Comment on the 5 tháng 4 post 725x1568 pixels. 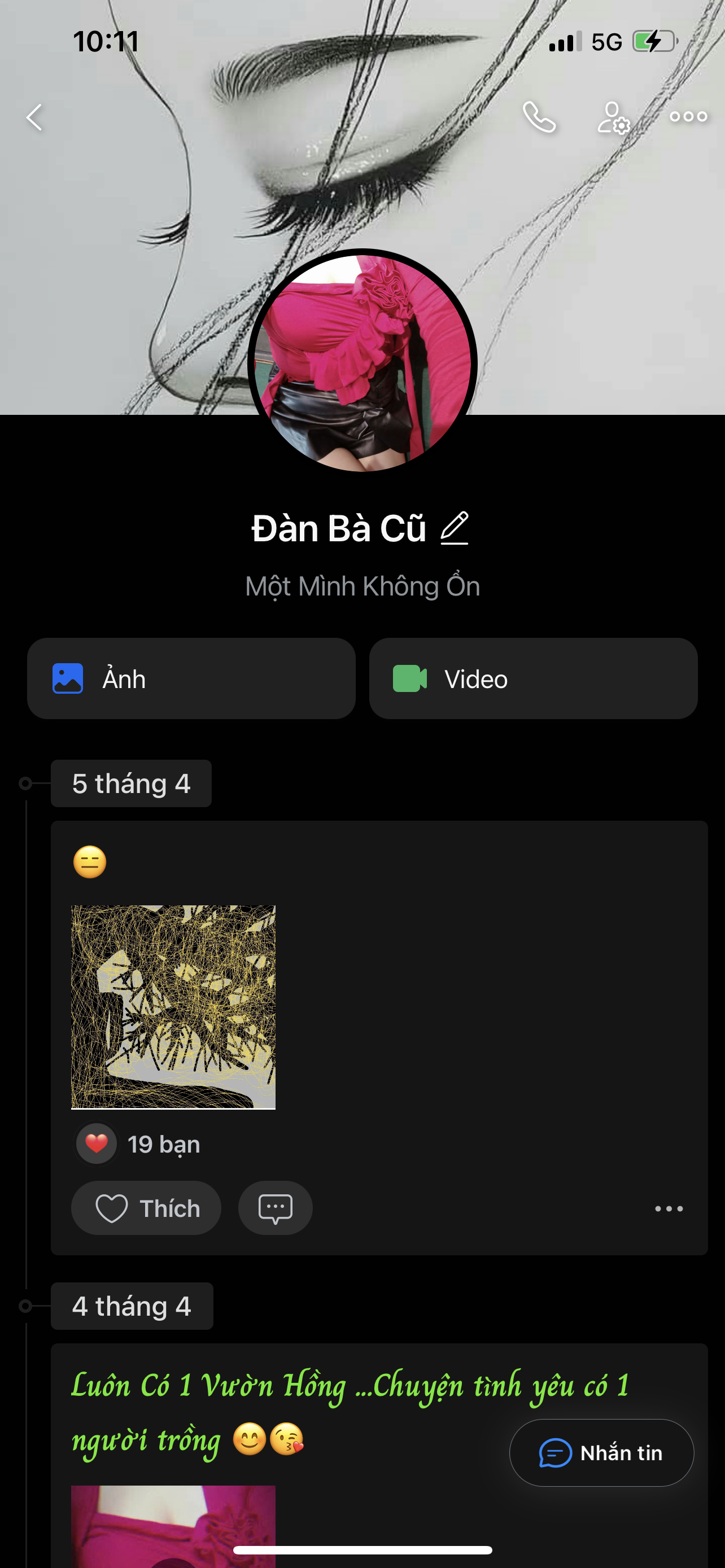275,1208
